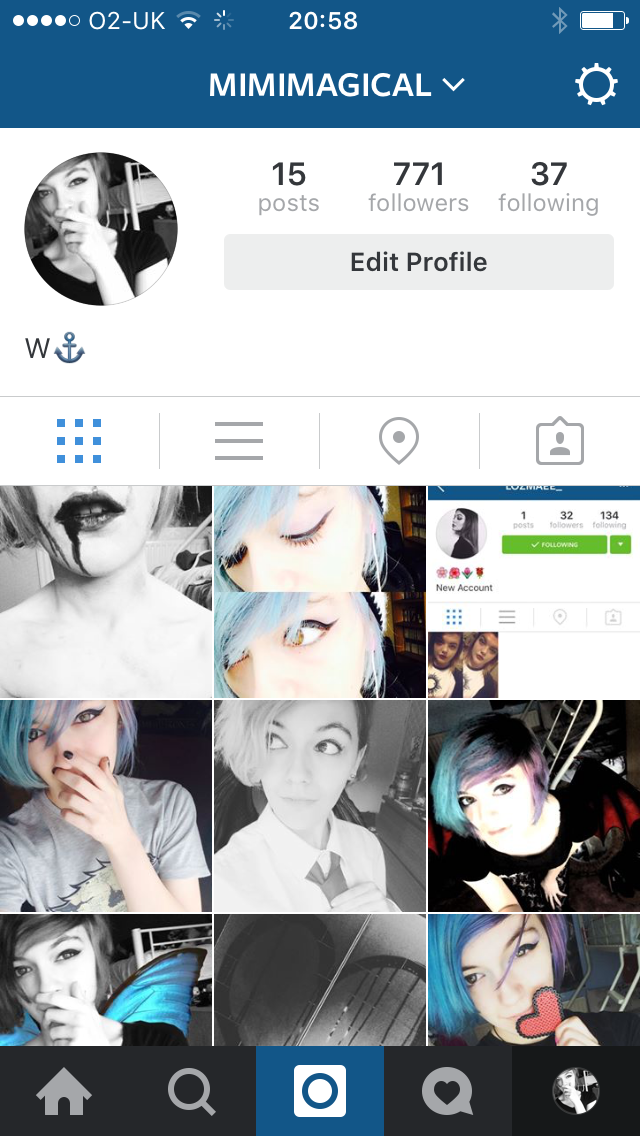Open the 771 followers list
This screenshot has height=1136, width=640.
point(418,187)
